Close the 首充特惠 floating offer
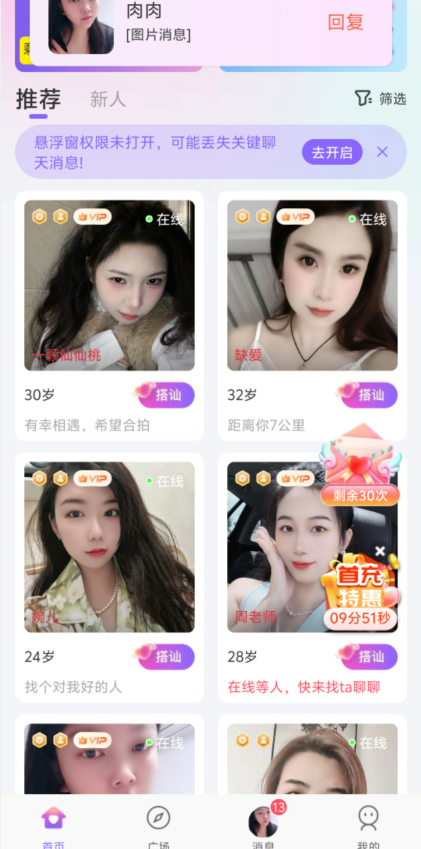 point(380,551)
